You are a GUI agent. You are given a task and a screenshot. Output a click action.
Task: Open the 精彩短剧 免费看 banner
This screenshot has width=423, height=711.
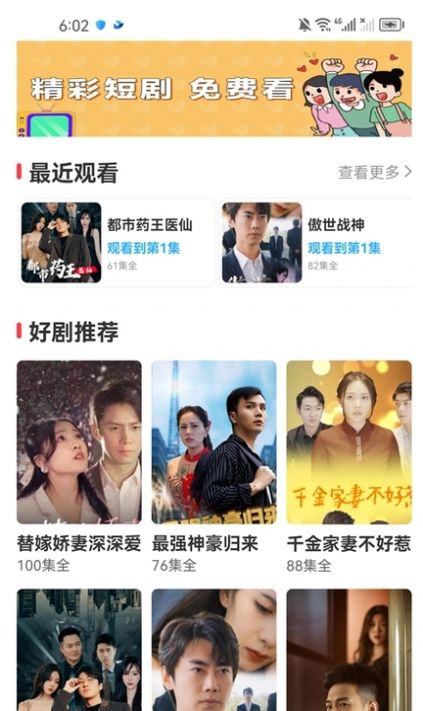pyautogui.click(x=214, y=88)
